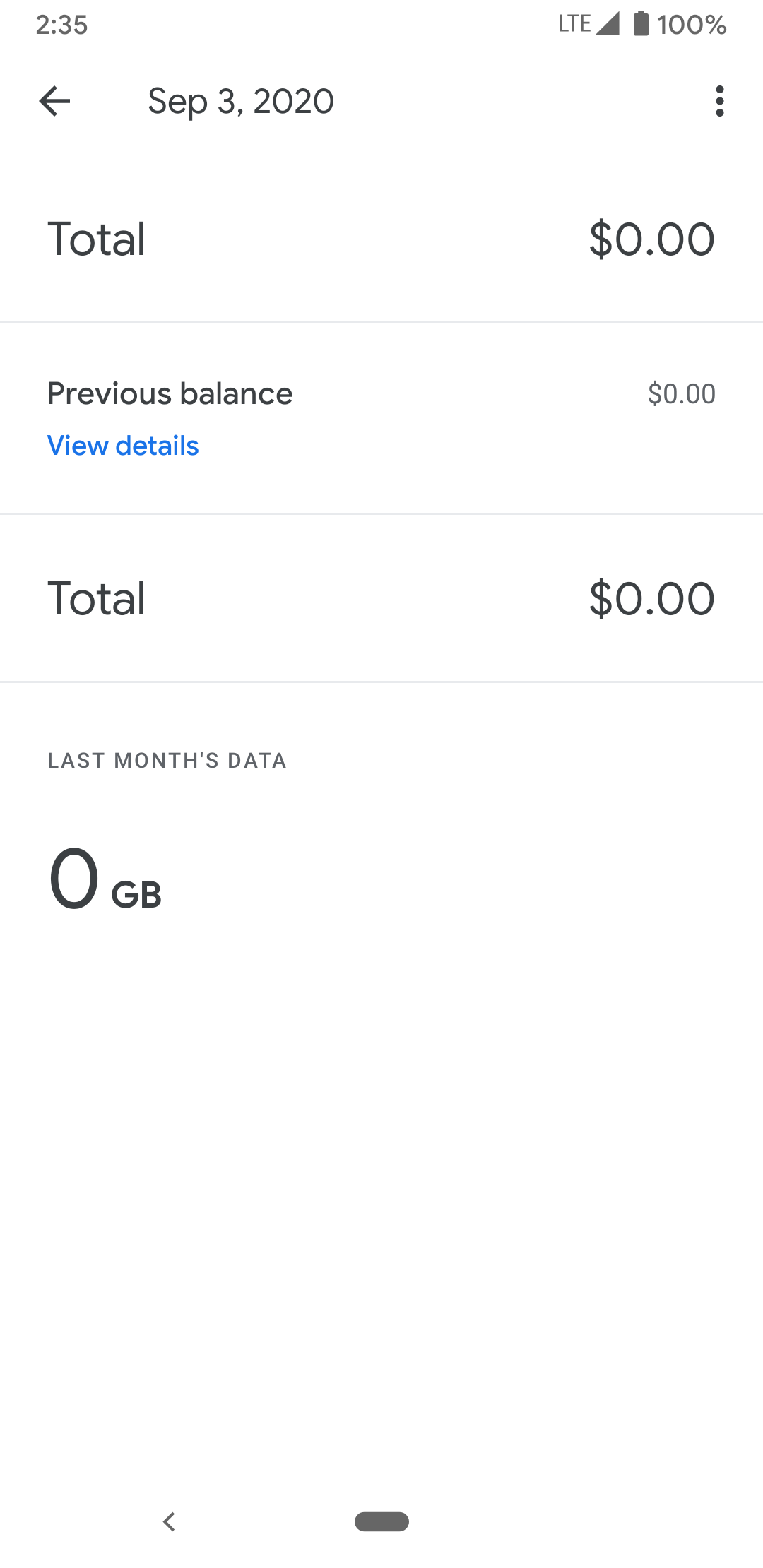Image resolution: width=763 pixels, height=1568 pixels.
Task: Expand details for Previous balance section
Action: [x=122, y=446]
